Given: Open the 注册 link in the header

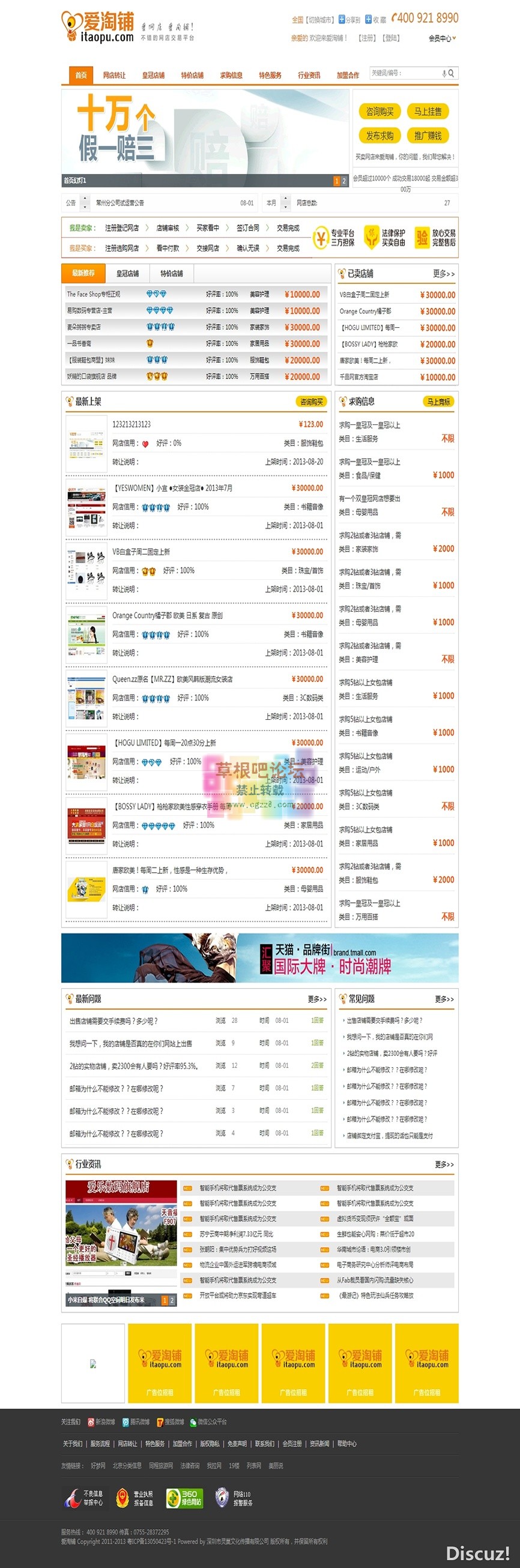Looking at the screenshot, I should [367, 38].
